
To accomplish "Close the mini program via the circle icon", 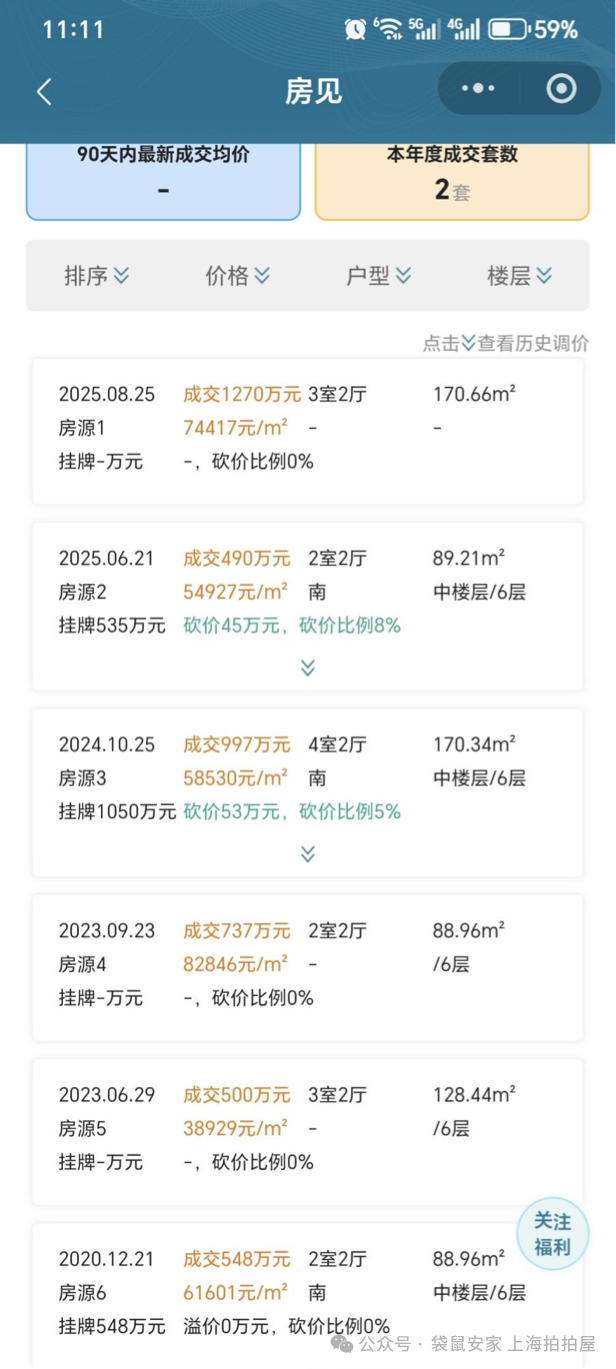I will (561, 89).
